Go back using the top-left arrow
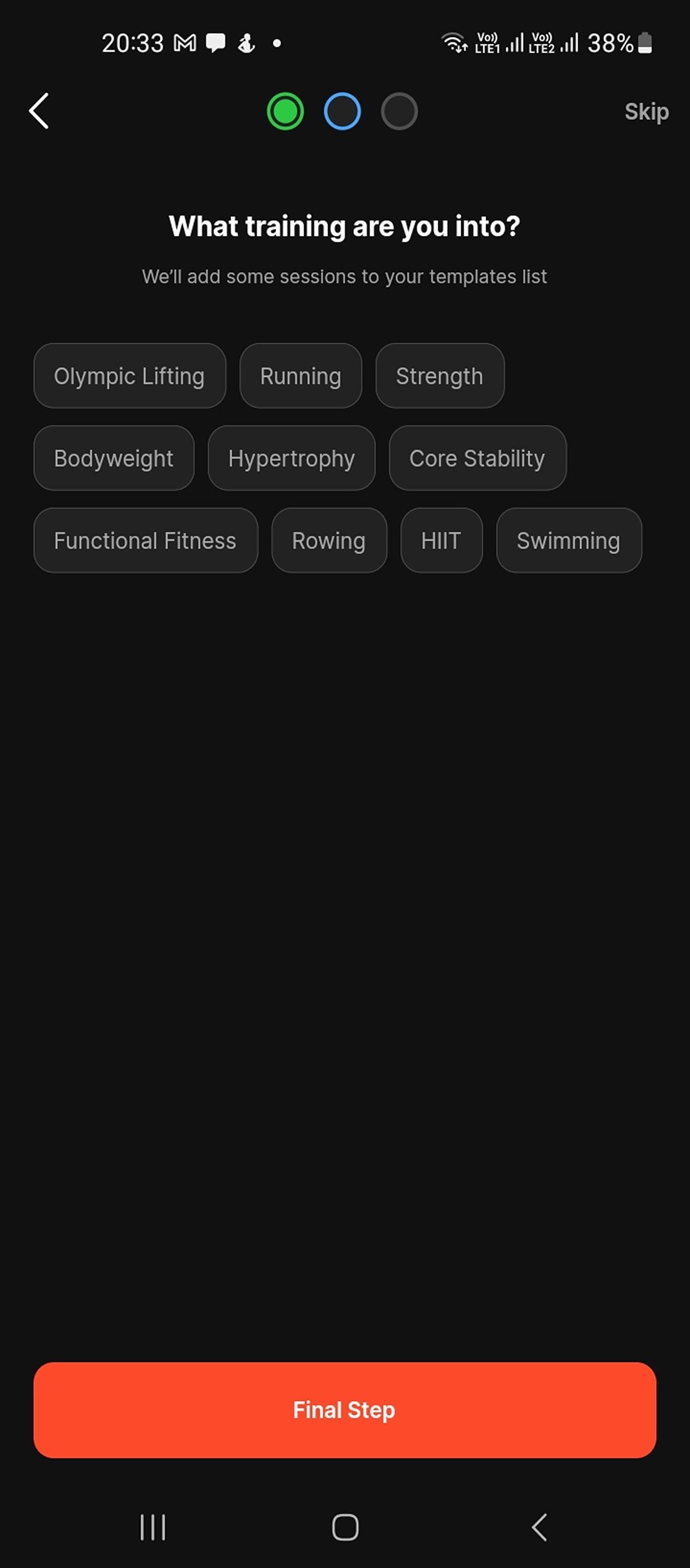The width and height of the screenshot is (690, 1568). (39, 111)
